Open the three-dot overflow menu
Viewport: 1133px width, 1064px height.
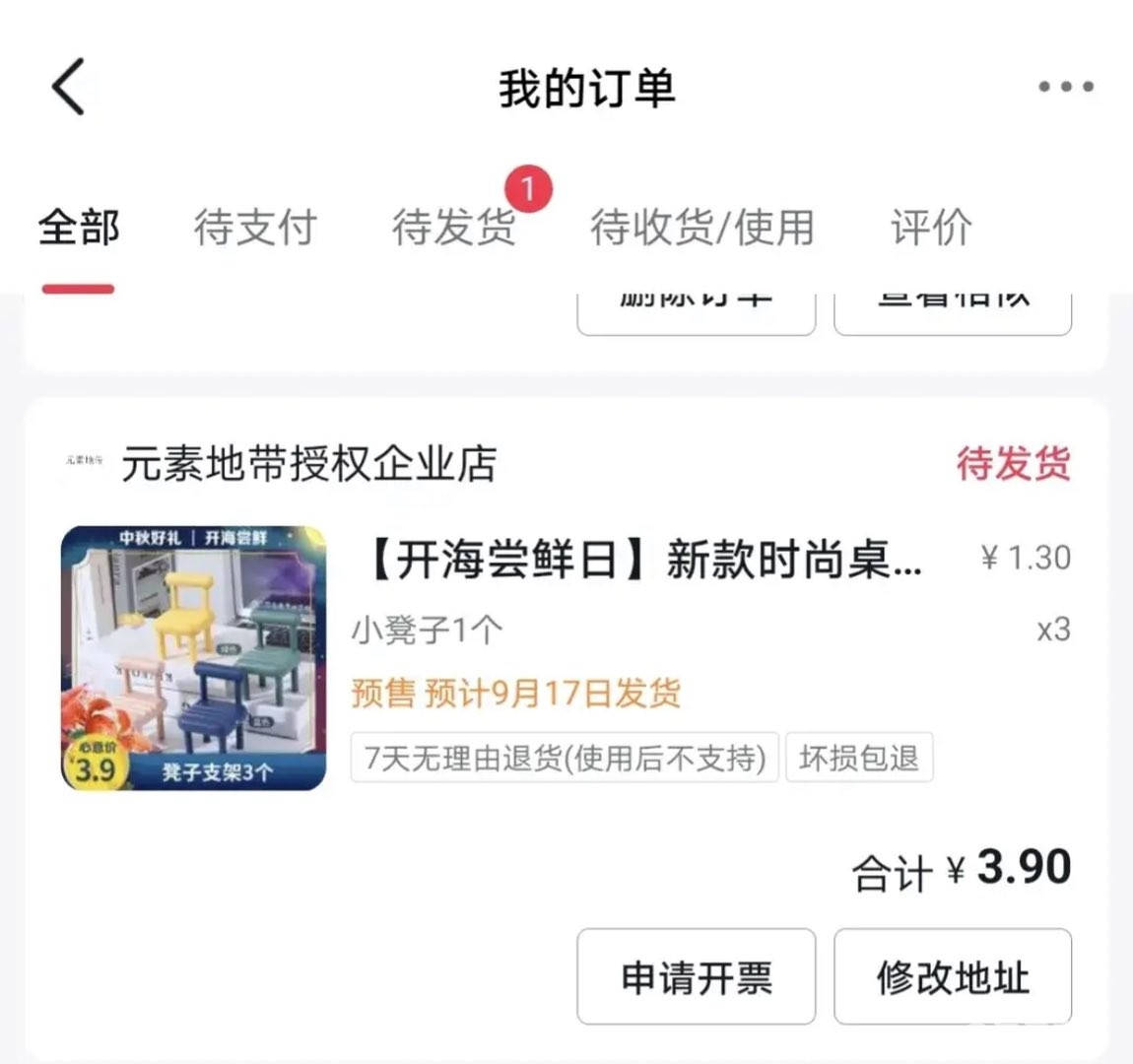(1065, 87)
